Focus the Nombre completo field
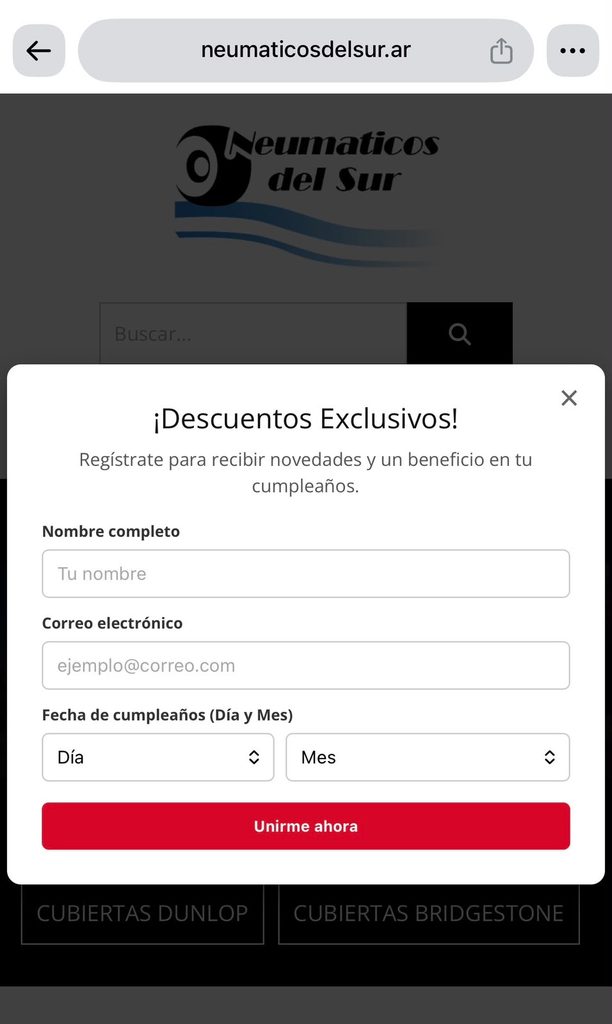Screen dimensions: 612x1024 pyautogui.click(x=306, y=573)
